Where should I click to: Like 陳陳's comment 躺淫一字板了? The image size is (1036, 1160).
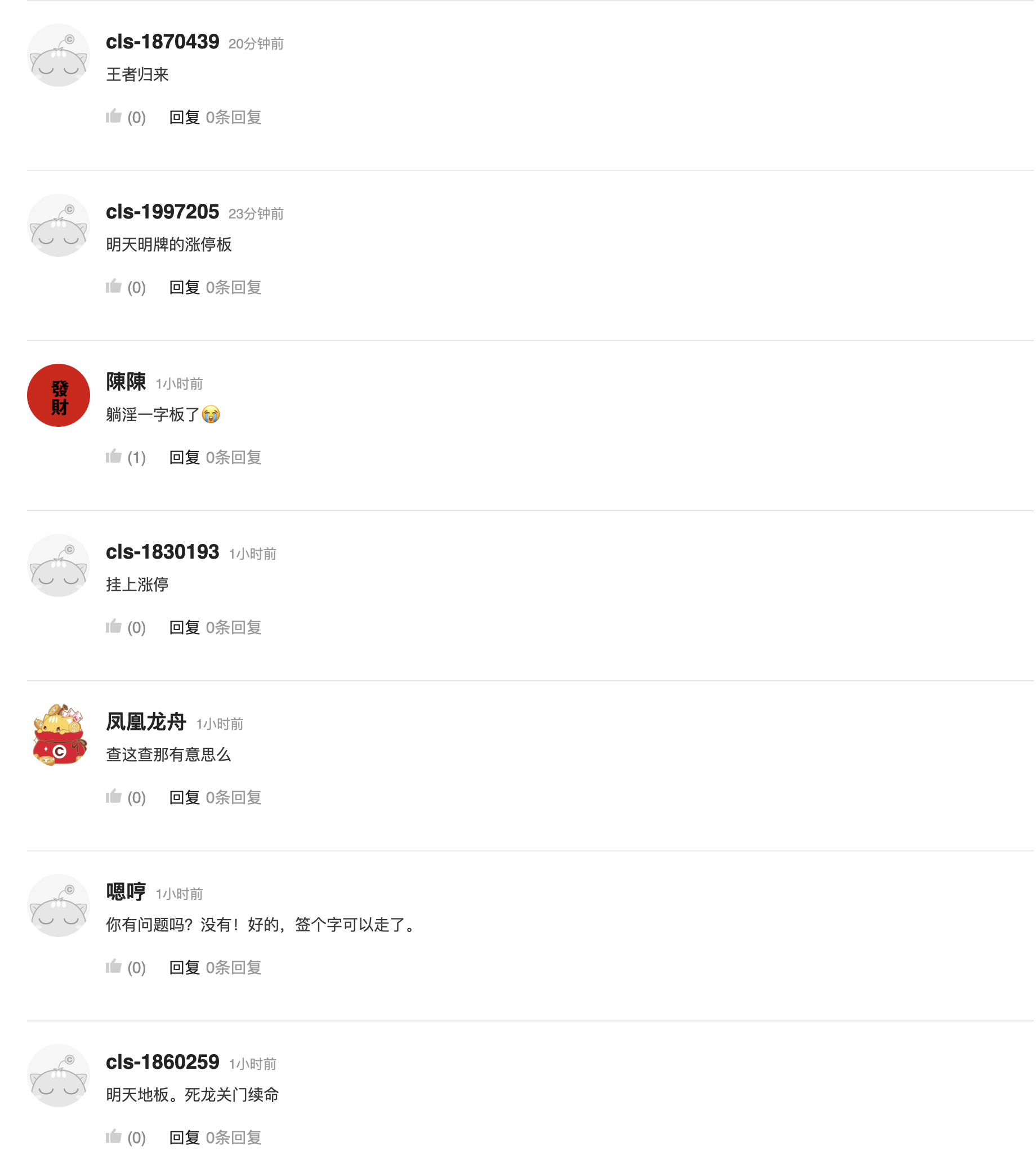pos(114,457)
